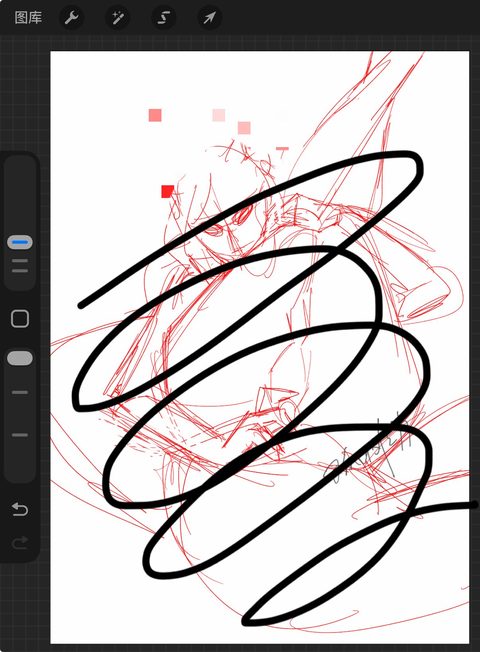Tap the brush size slider handle
This screenshot has height=652, width=480.
point(20,242)
